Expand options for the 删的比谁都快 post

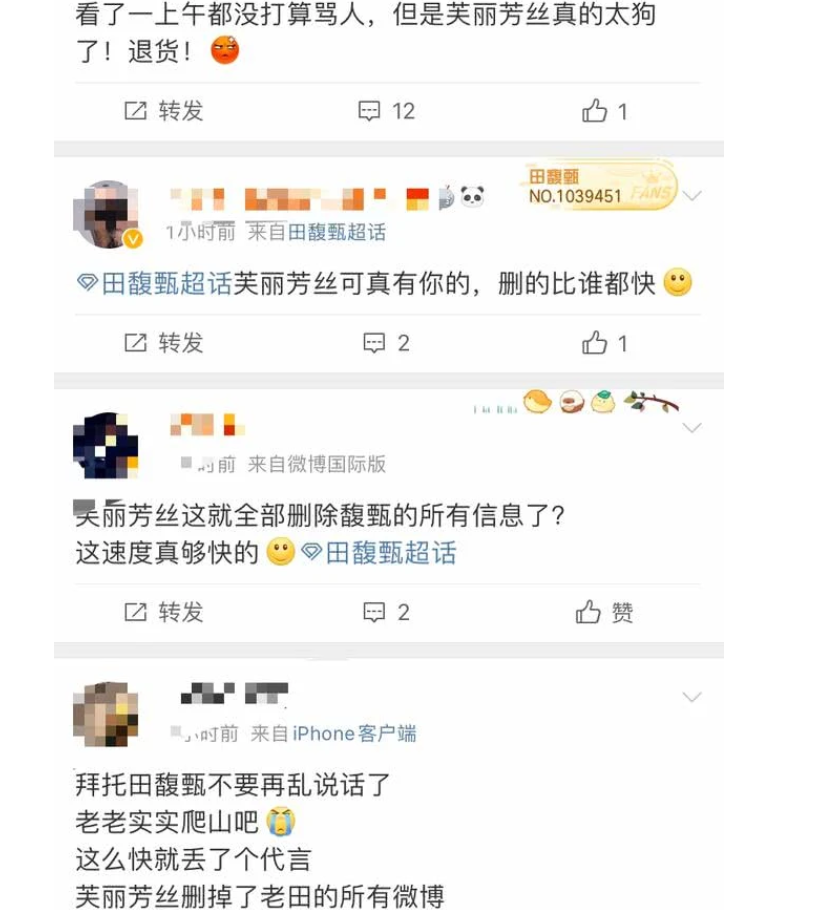pos(692,195)
